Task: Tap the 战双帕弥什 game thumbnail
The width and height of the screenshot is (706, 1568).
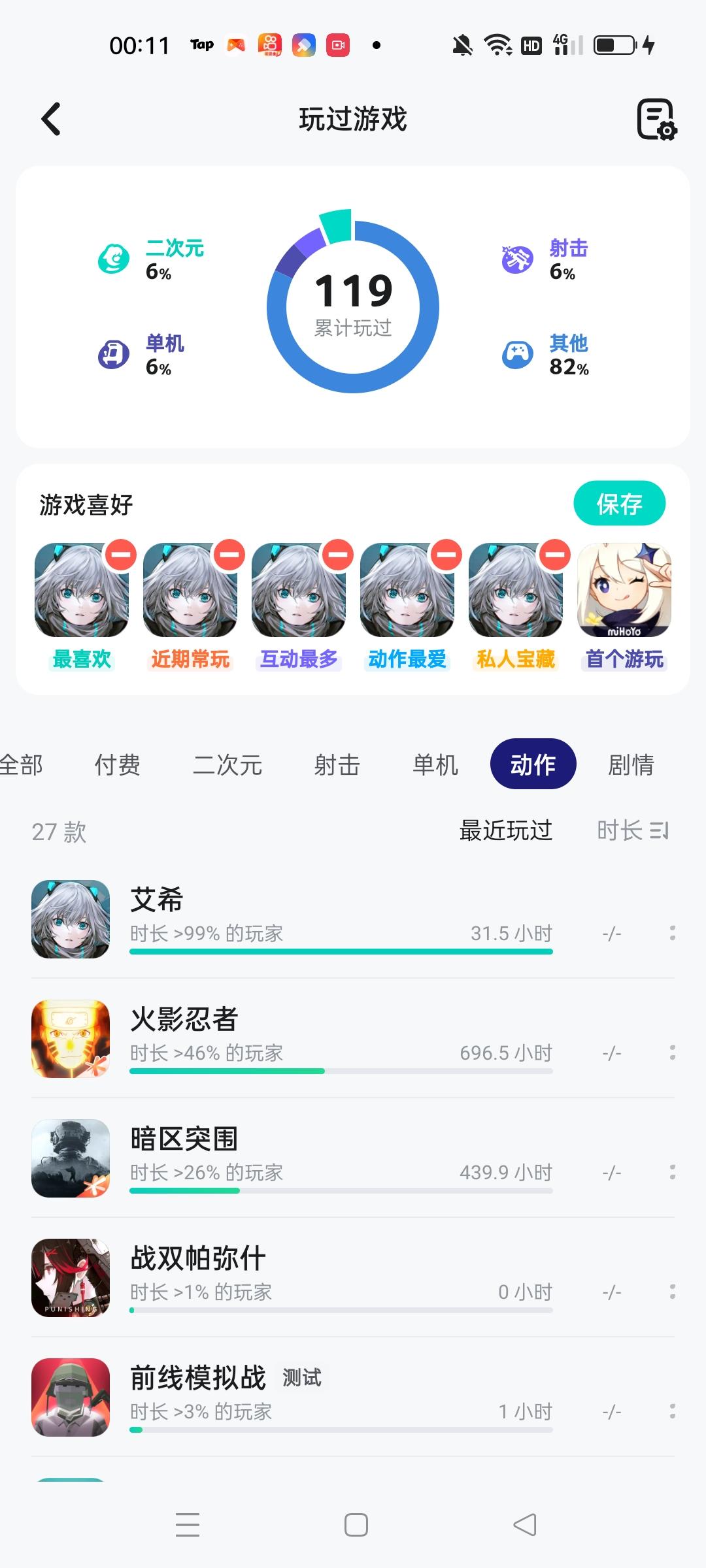Action: point(71,1277)
